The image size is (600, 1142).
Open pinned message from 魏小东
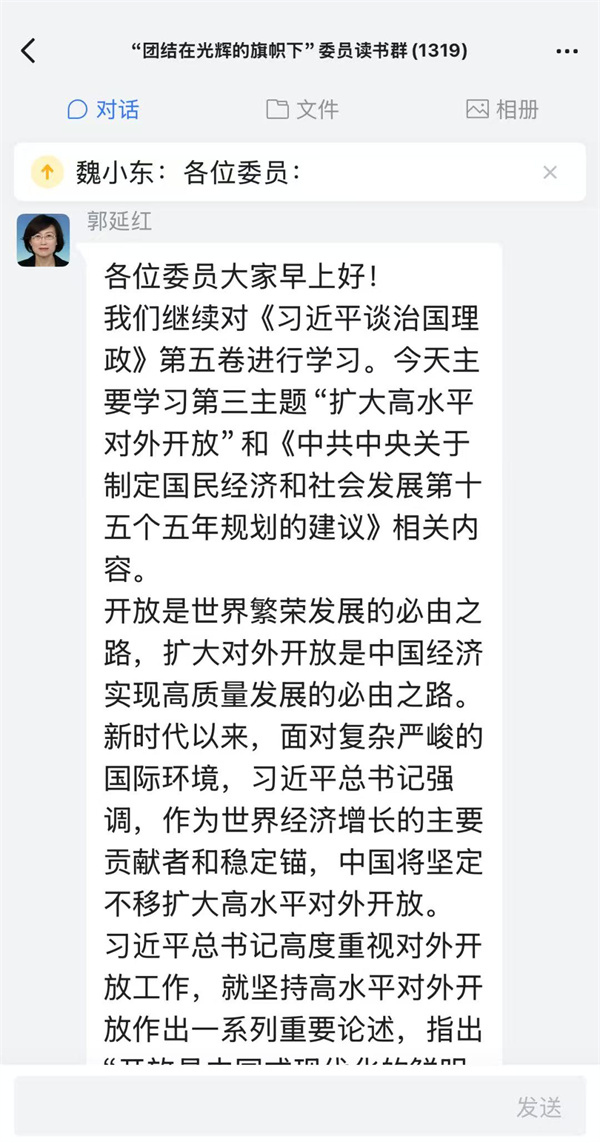(260, 173)
